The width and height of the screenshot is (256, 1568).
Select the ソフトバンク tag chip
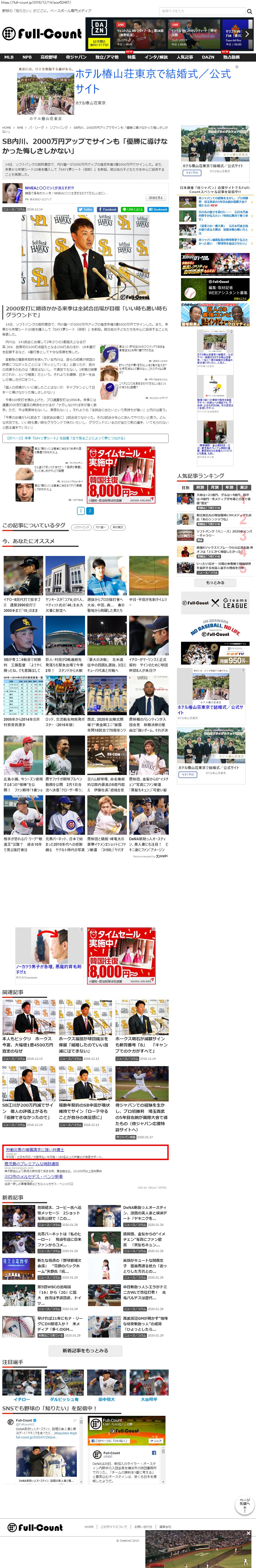(81, 527)
